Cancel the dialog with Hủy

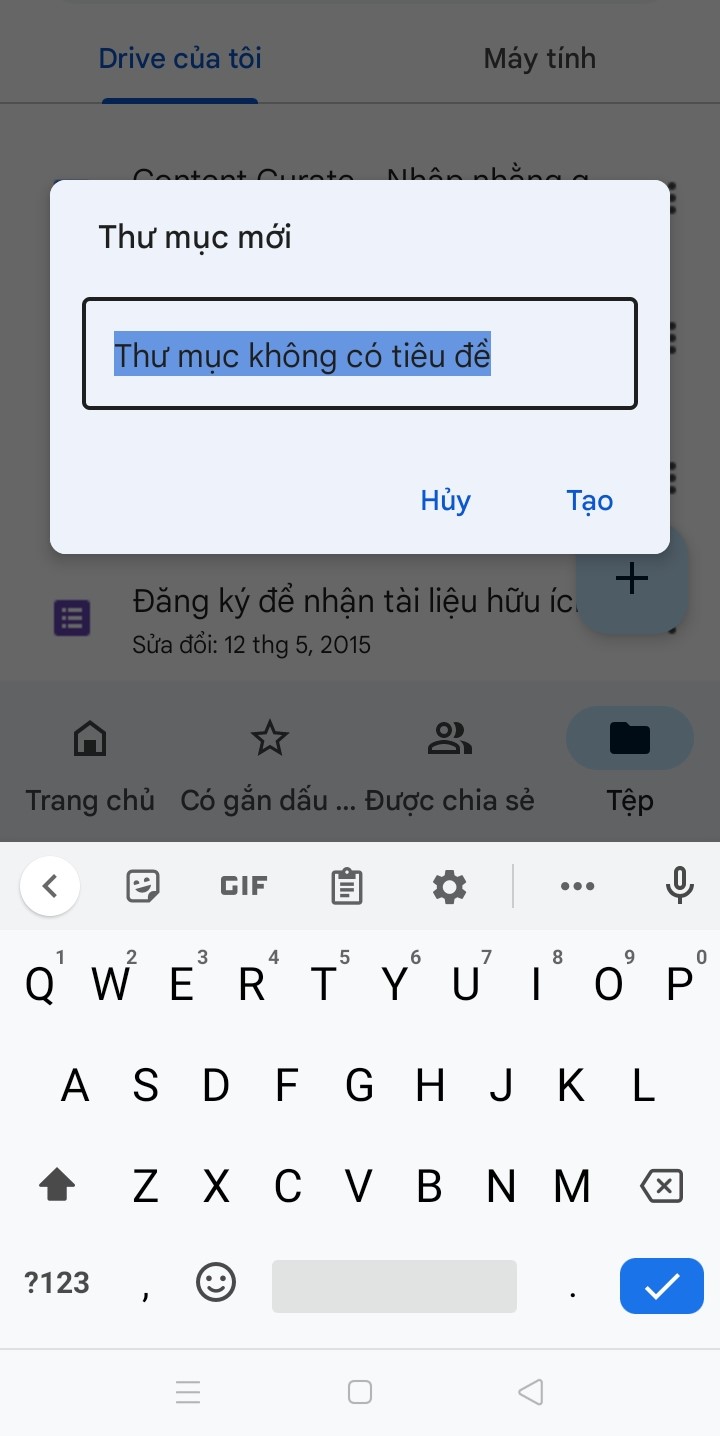(x=445, y=500)
